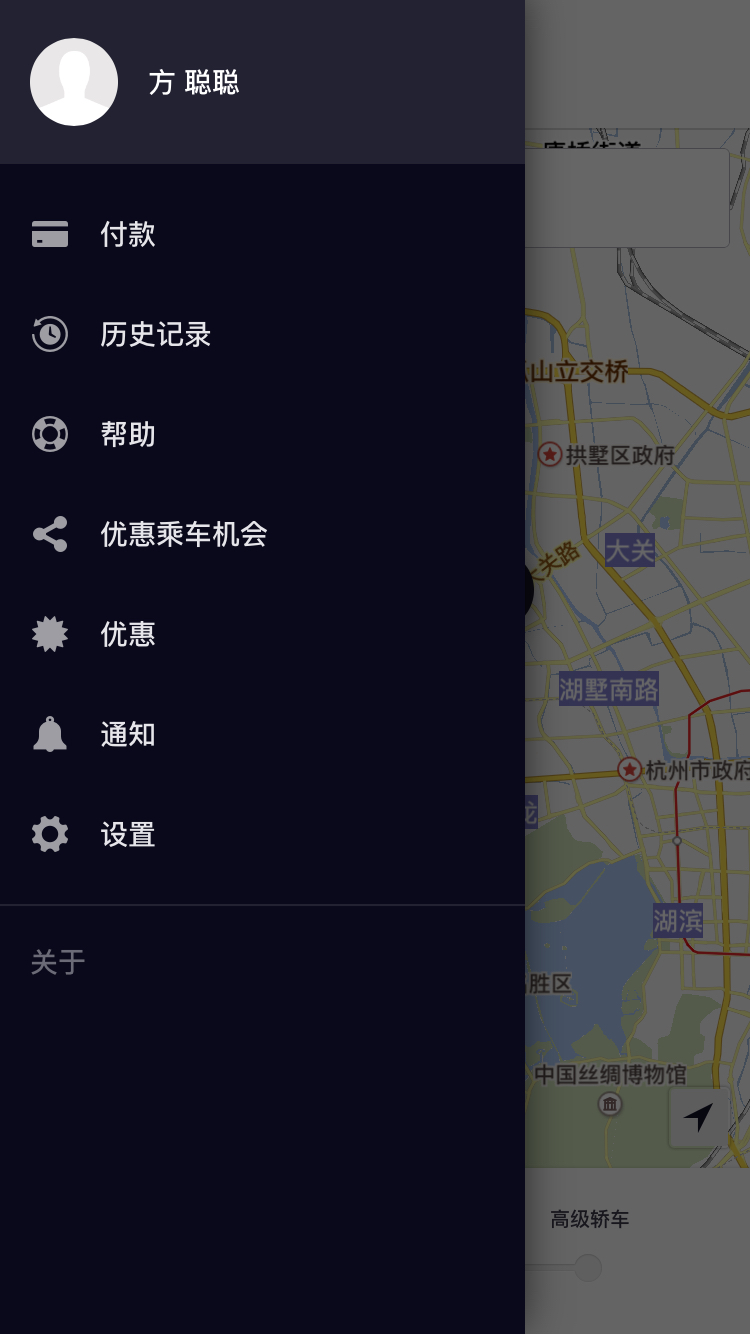
Task: Tap the my-location arrow on map
Action: [699, 1117]
